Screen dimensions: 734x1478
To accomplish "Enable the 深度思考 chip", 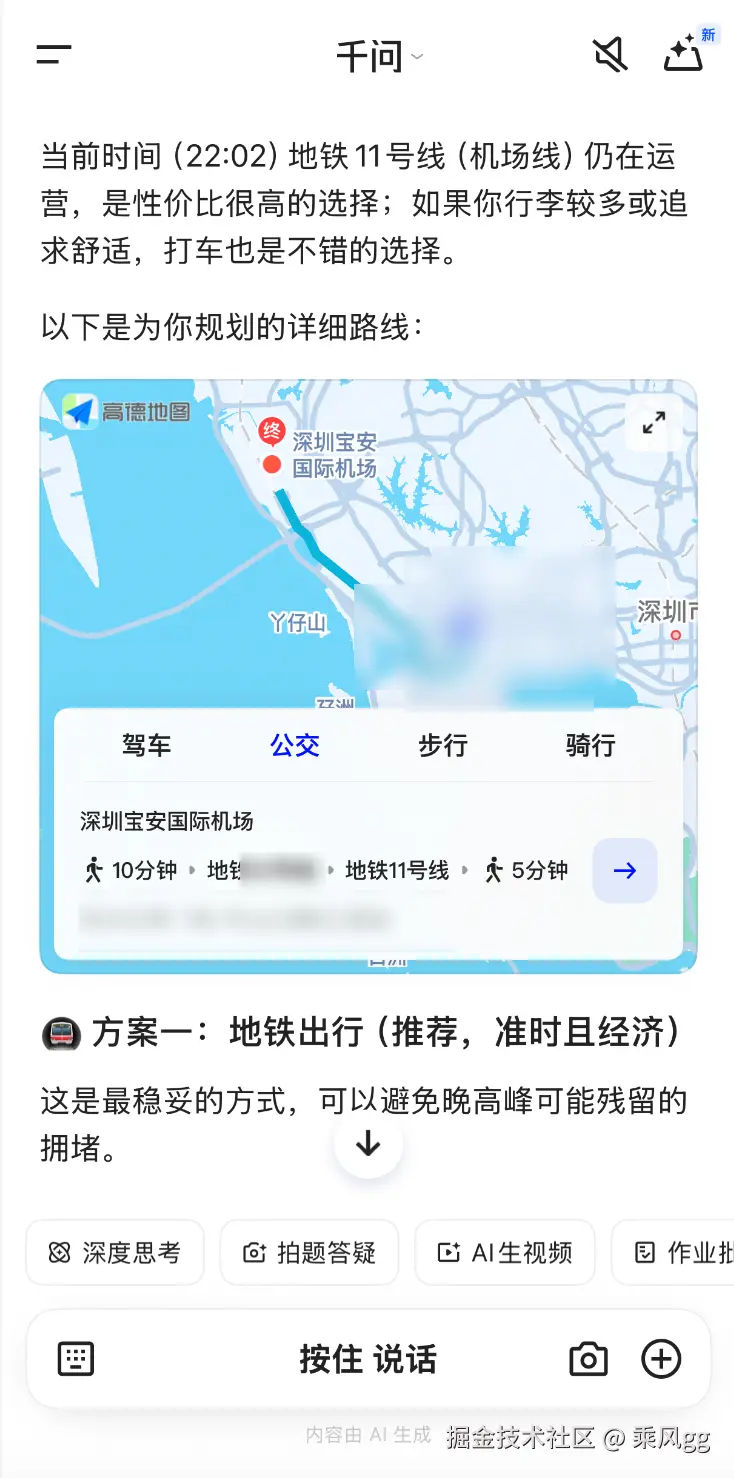I will click(115, 1252).
